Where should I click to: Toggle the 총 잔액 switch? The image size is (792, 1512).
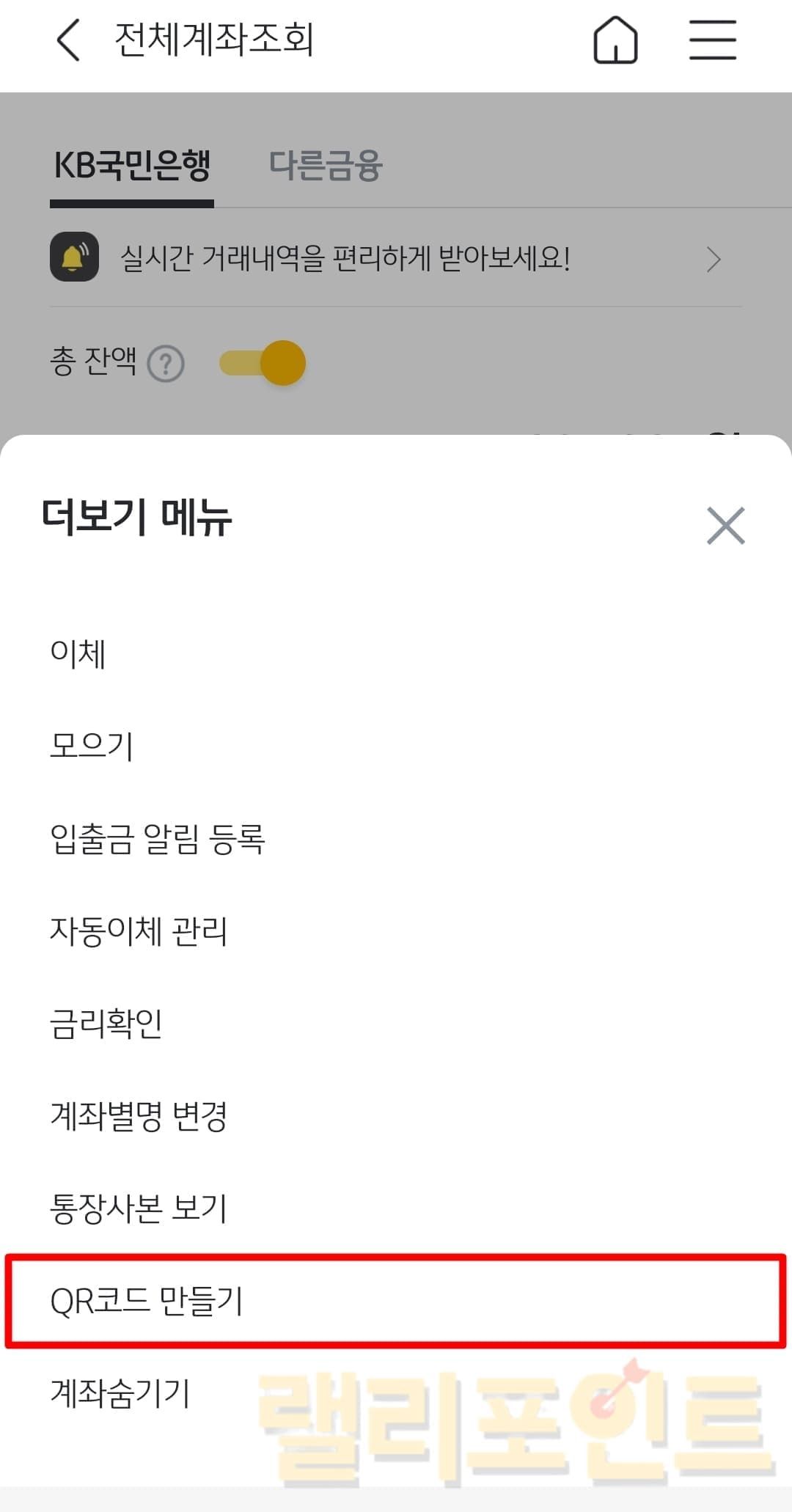click(264, 363)
